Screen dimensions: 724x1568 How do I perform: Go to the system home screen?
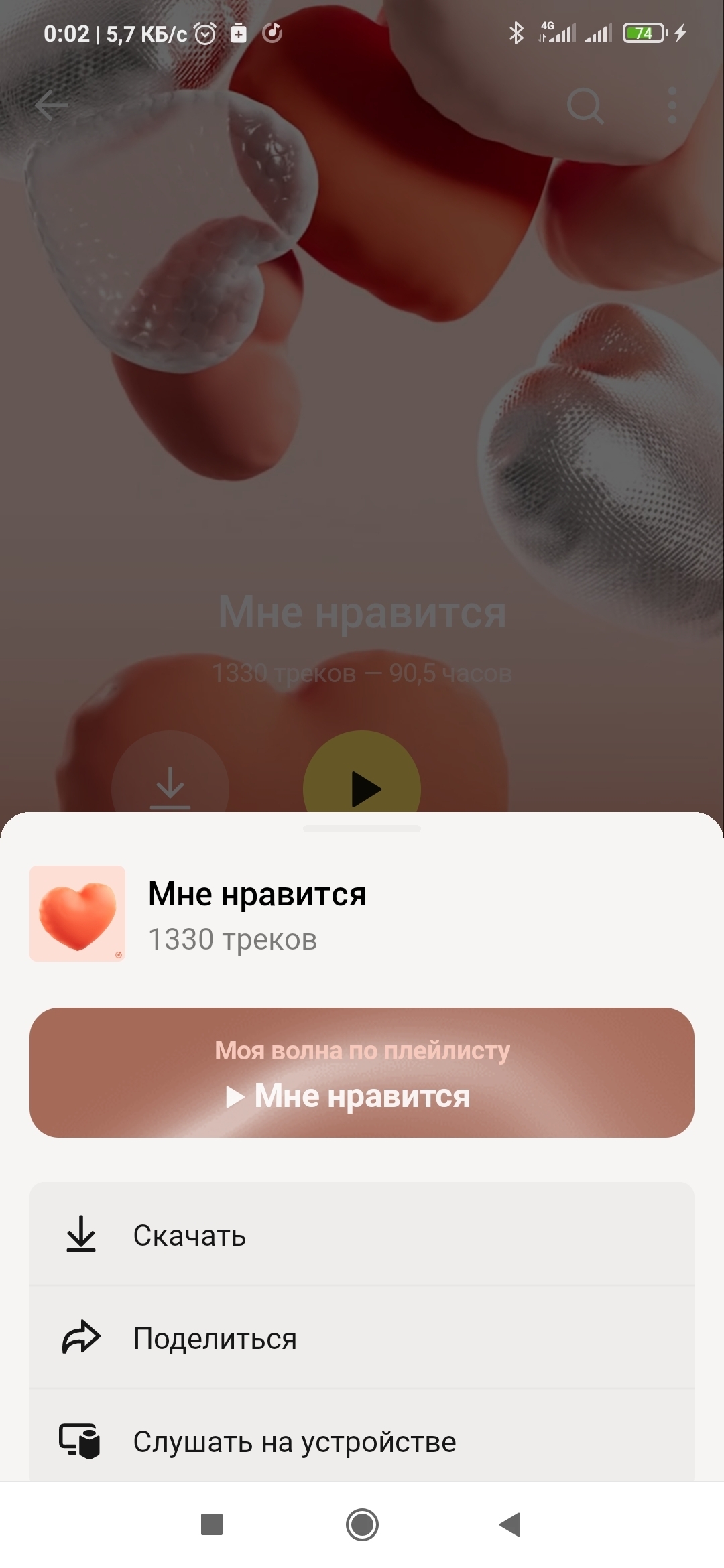362,1524
